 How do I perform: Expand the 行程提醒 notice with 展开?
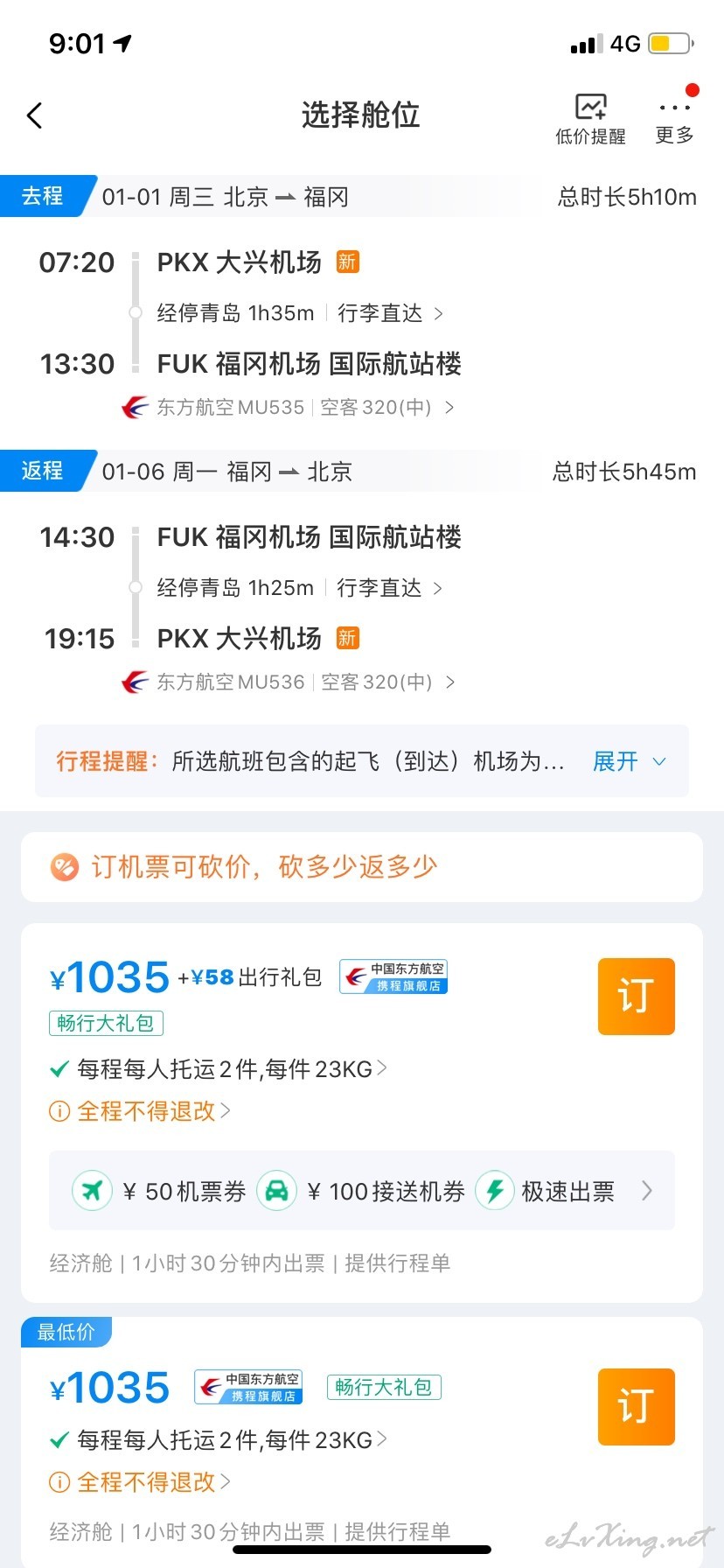[629, 761]
